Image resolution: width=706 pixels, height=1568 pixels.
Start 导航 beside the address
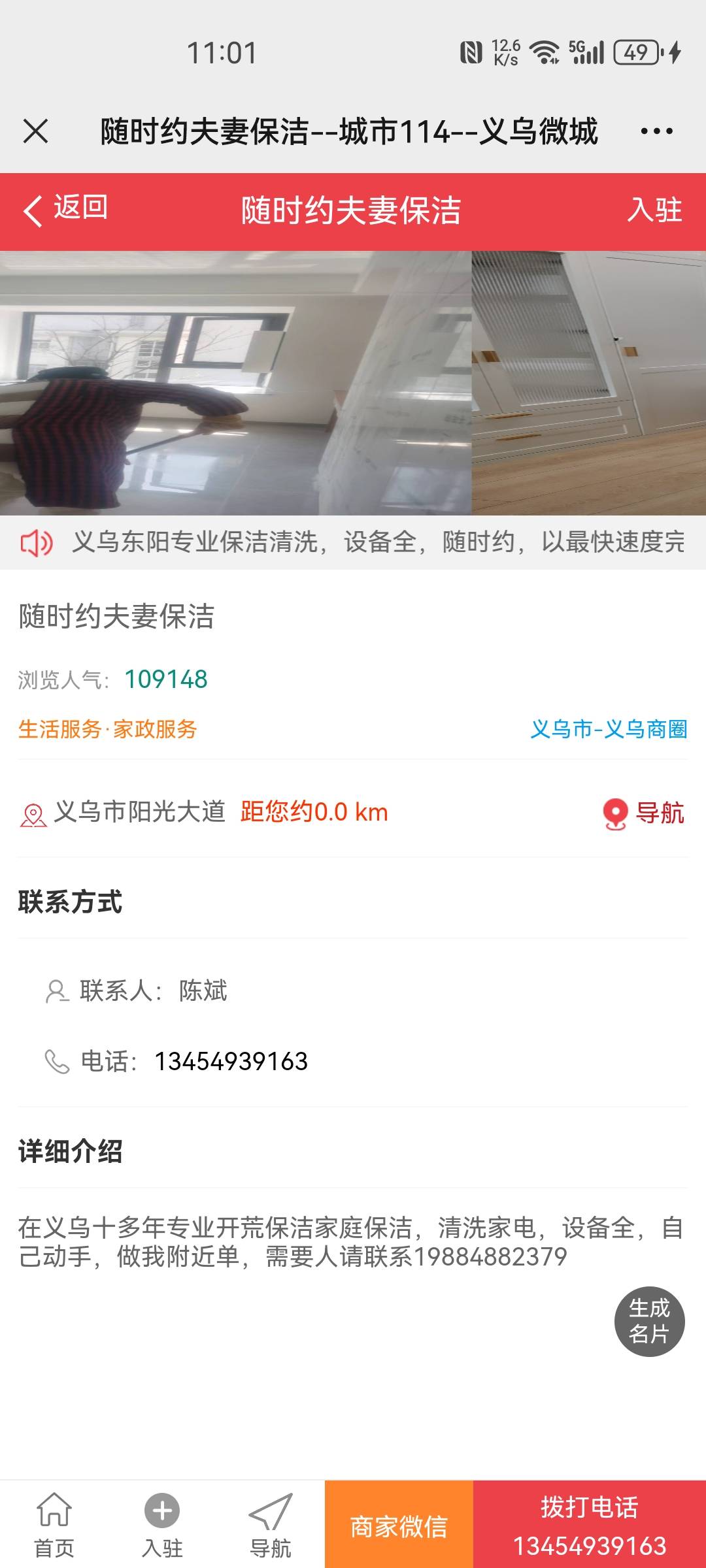coord(644,813)
